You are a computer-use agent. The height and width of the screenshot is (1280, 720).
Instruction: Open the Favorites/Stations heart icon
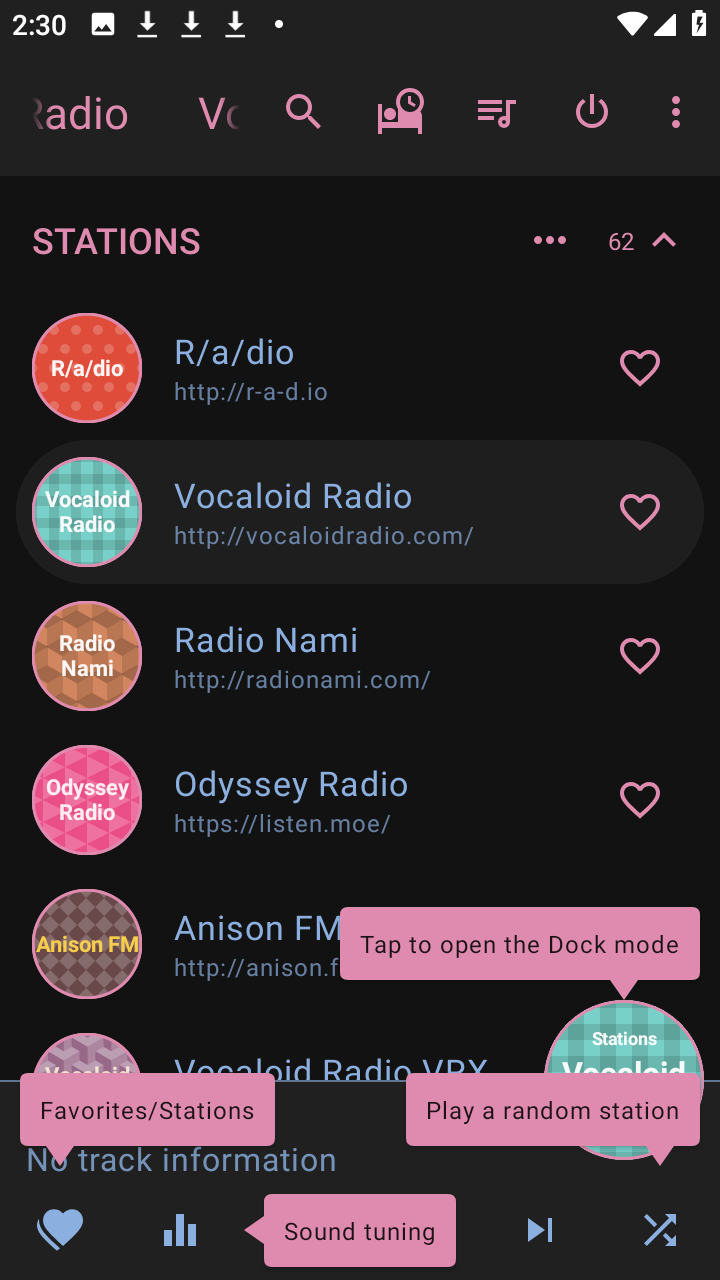tap(60, 1230)
